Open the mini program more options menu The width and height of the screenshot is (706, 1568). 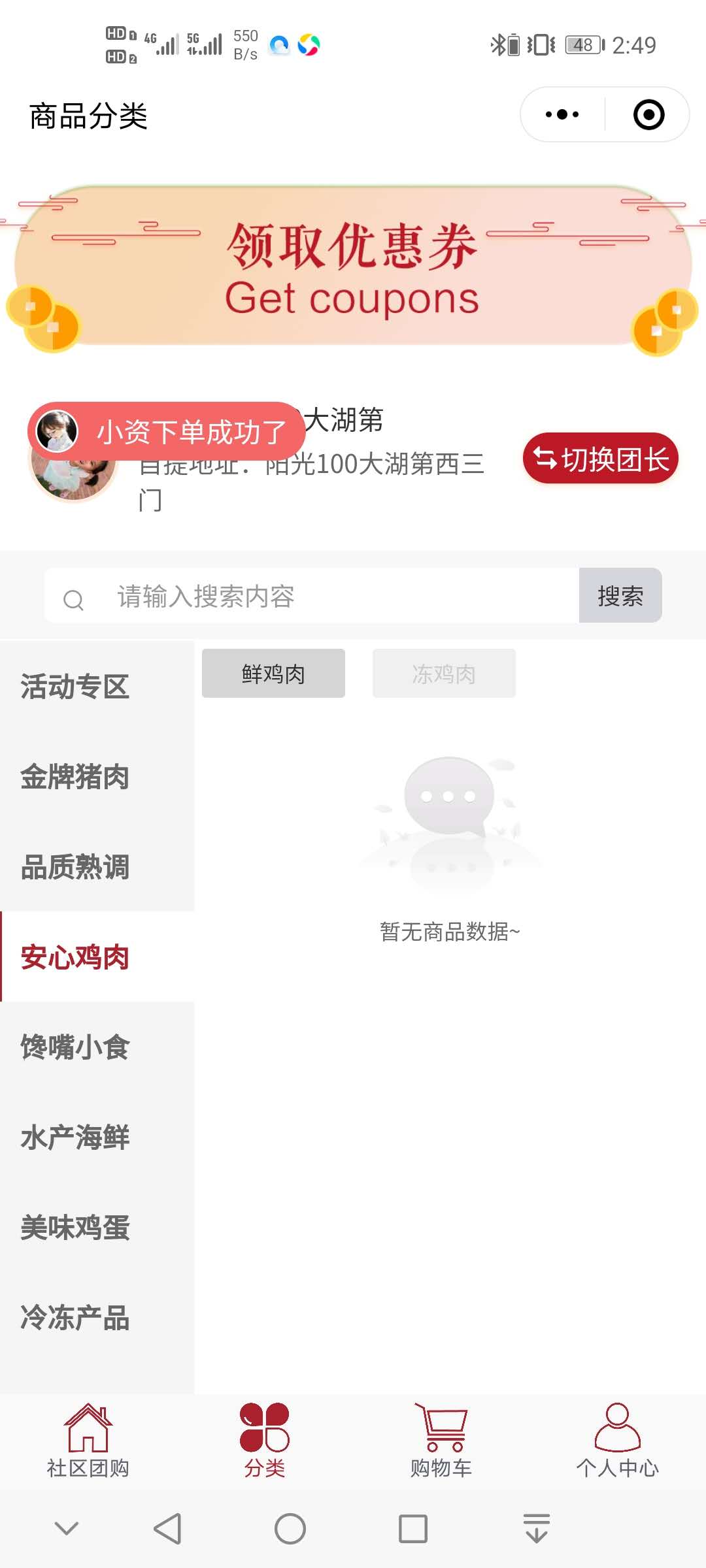pyautogui.click(x=562, y=115)
